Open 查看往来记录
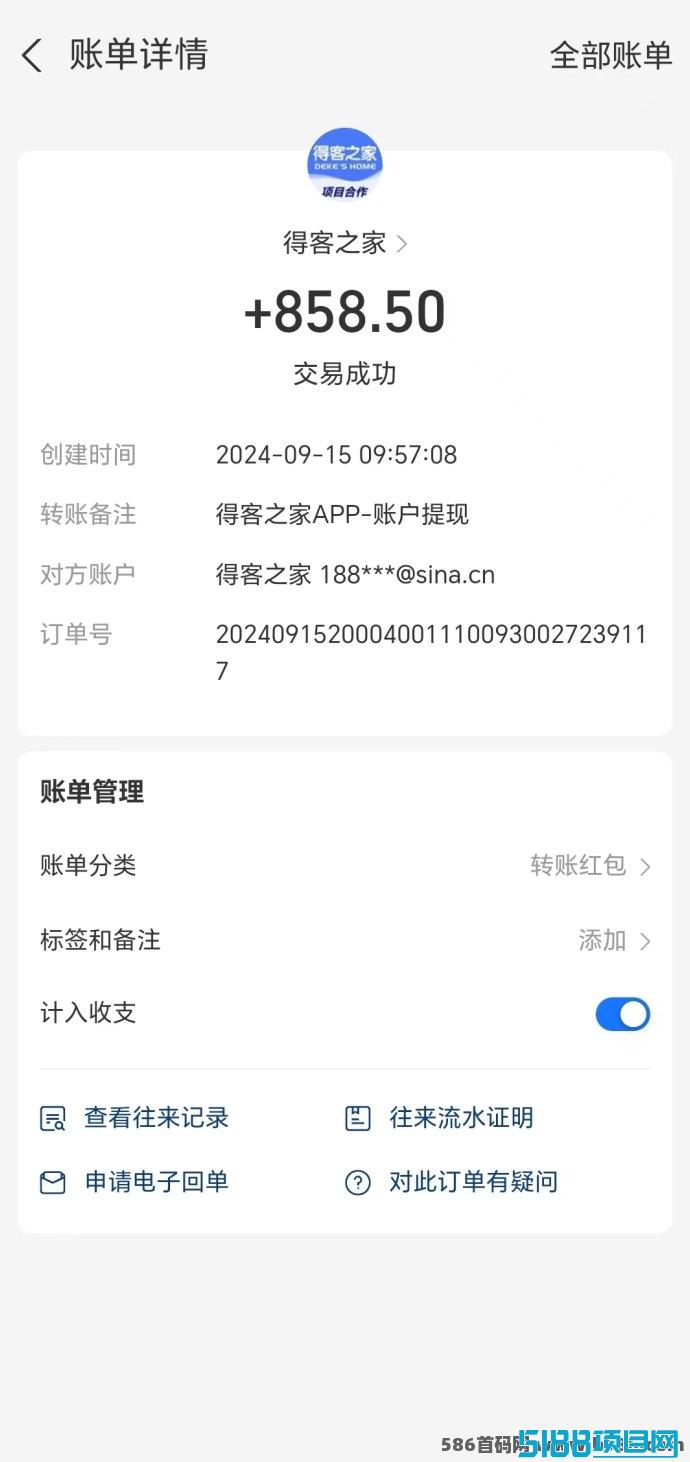The width and height of the screenshot is (690, 1462). point(134,1118)
